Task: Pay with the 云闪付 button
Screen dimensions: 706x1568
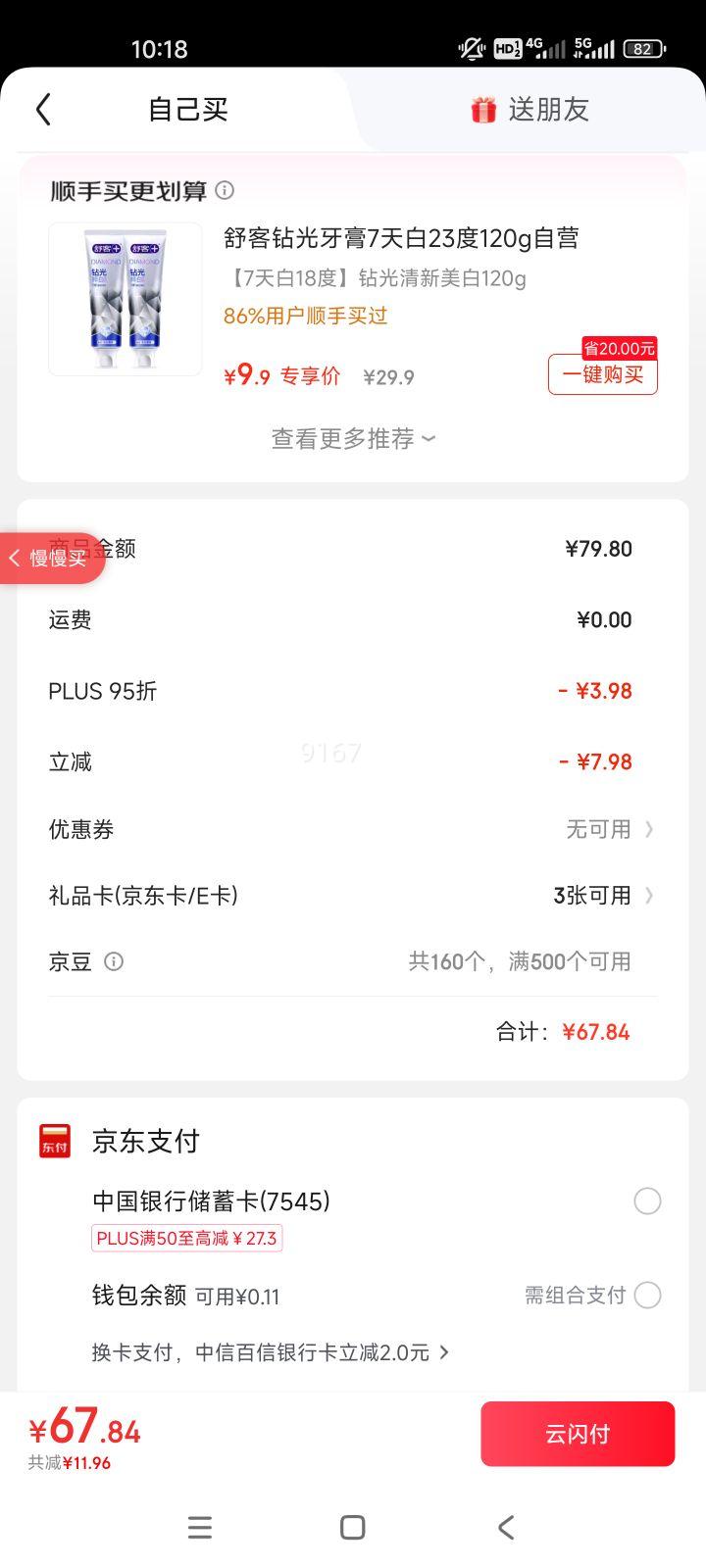Action: [578, 1434]
